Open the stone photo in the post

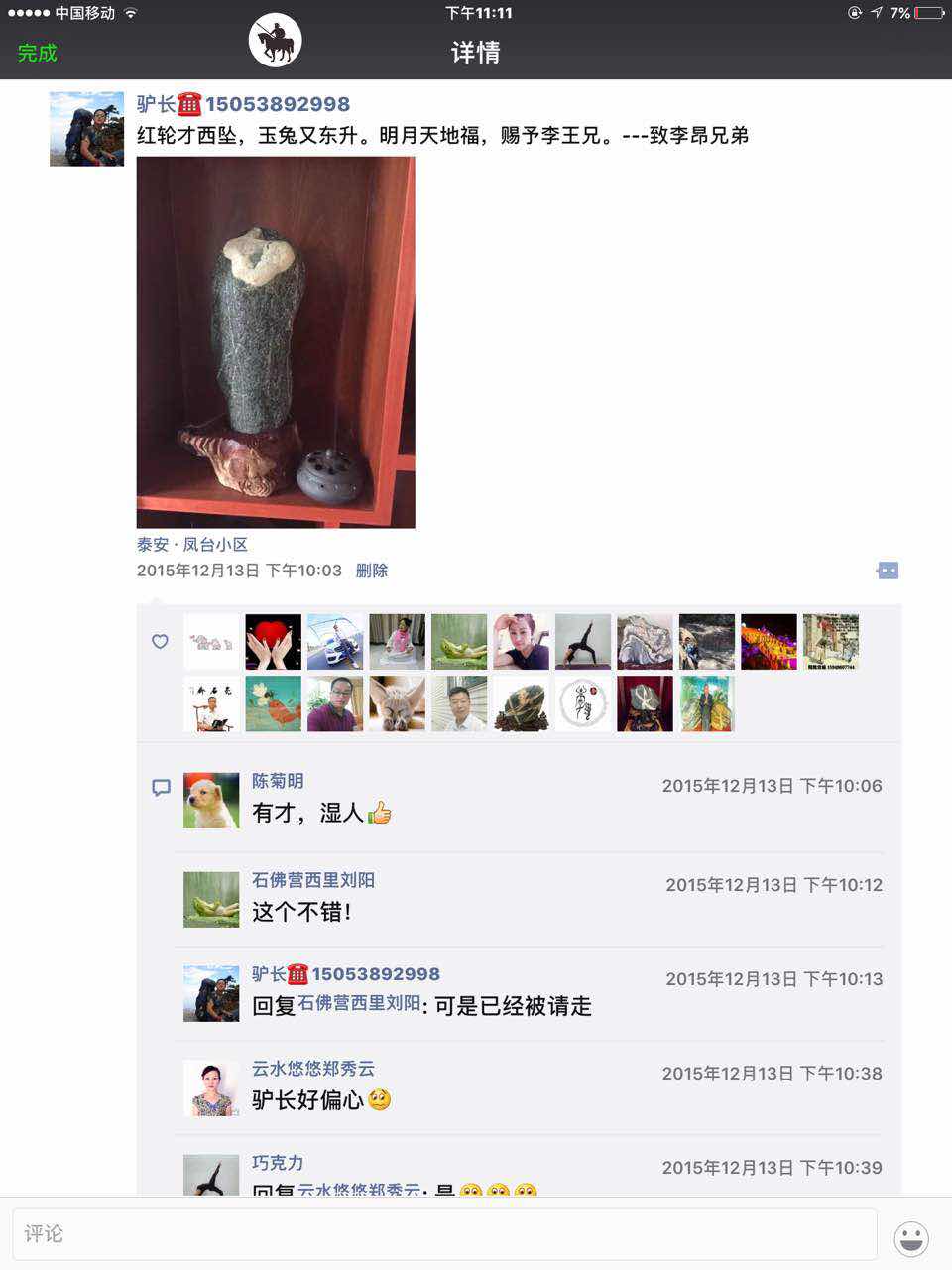pos(276,342)
